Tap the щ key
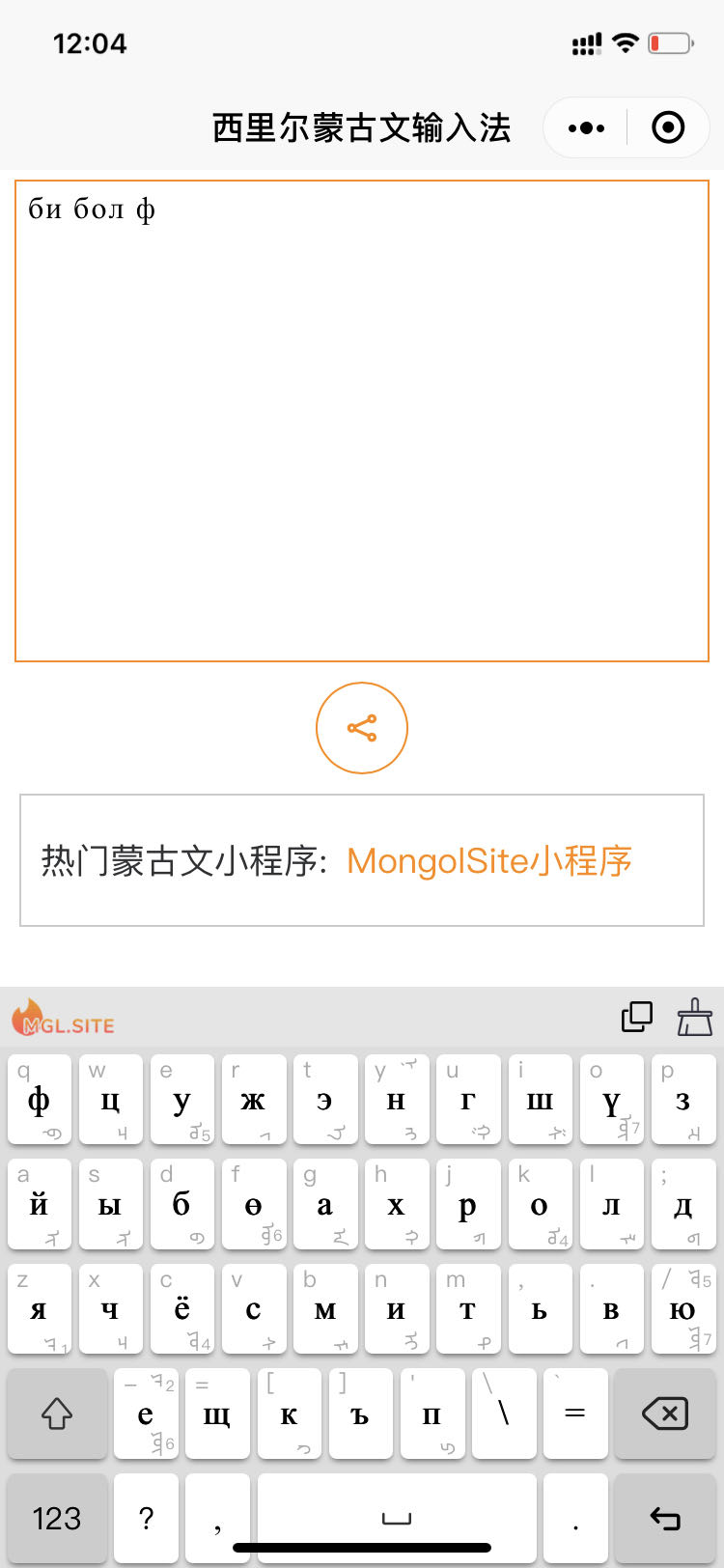The image size is (724, 1568). (x=217, y=1414)
